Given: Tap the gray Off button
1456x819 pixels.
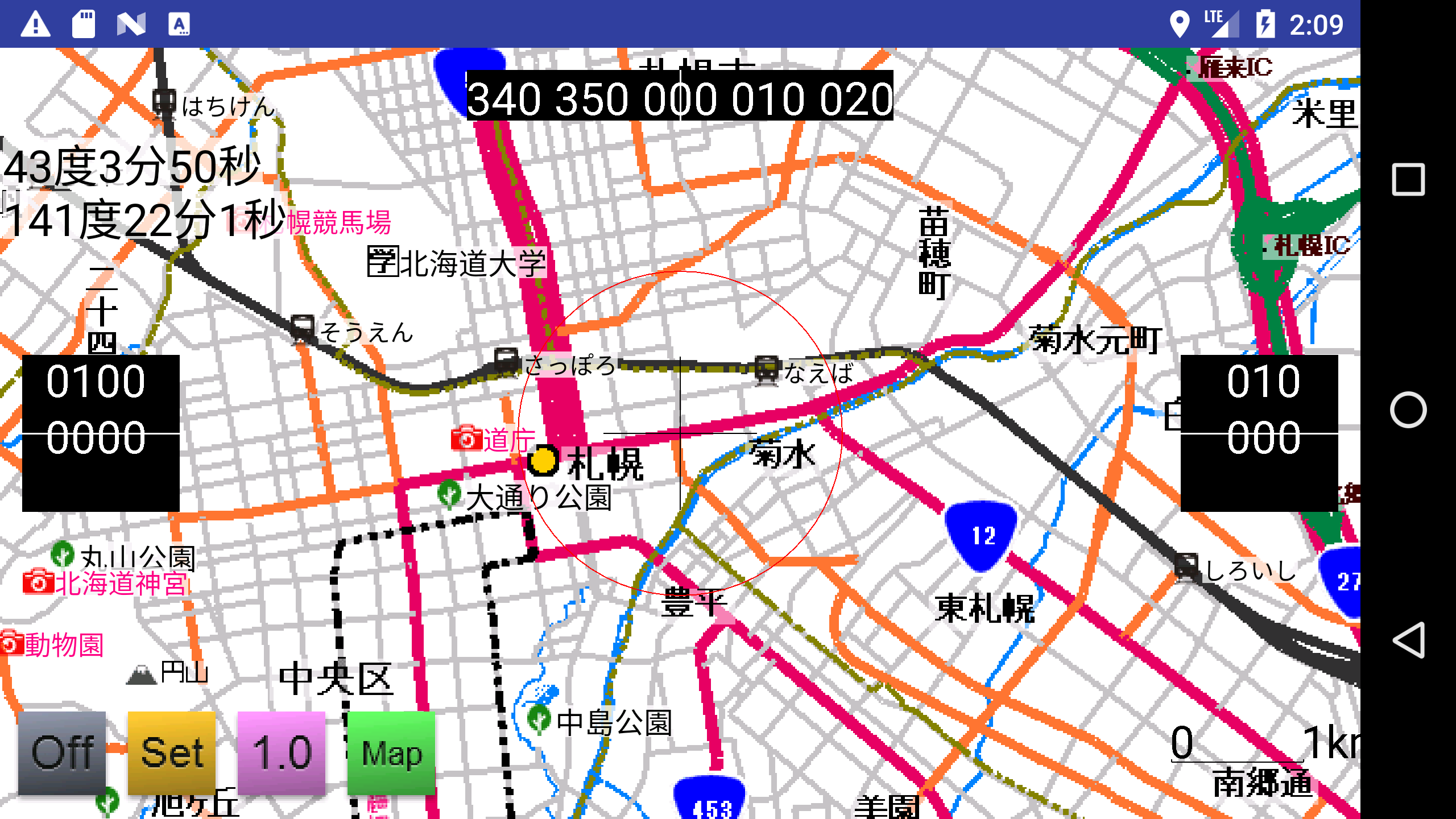Looking at the screenshot, I should coord(62,752).
